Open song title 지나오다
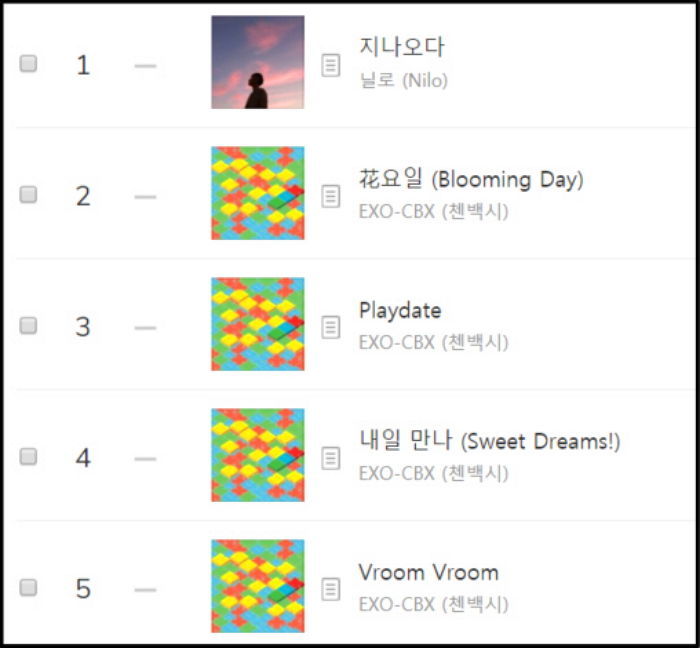This screenshot has width=700, height=648. (x=401, y=47)
